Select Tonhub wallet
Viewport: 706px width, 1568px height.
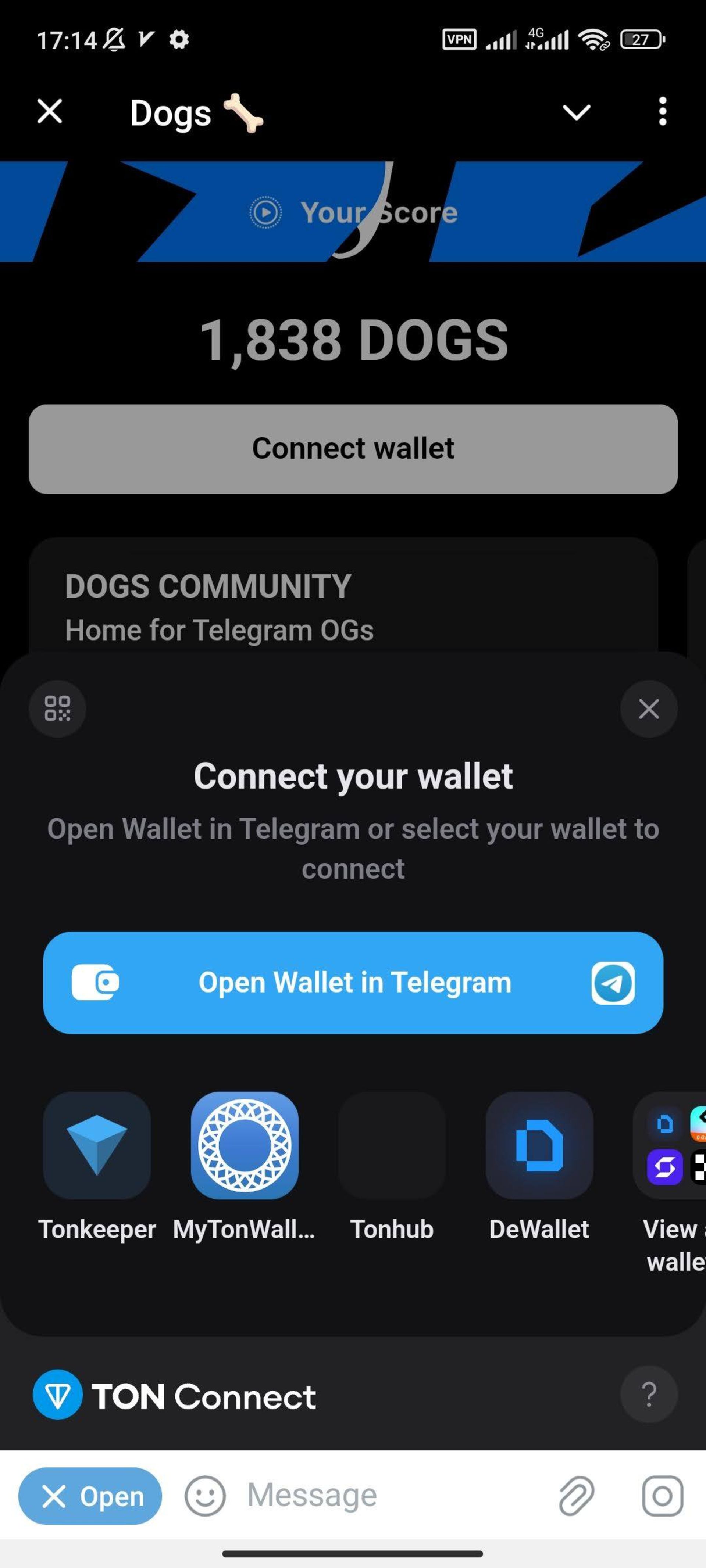(x=392, y=1145)
